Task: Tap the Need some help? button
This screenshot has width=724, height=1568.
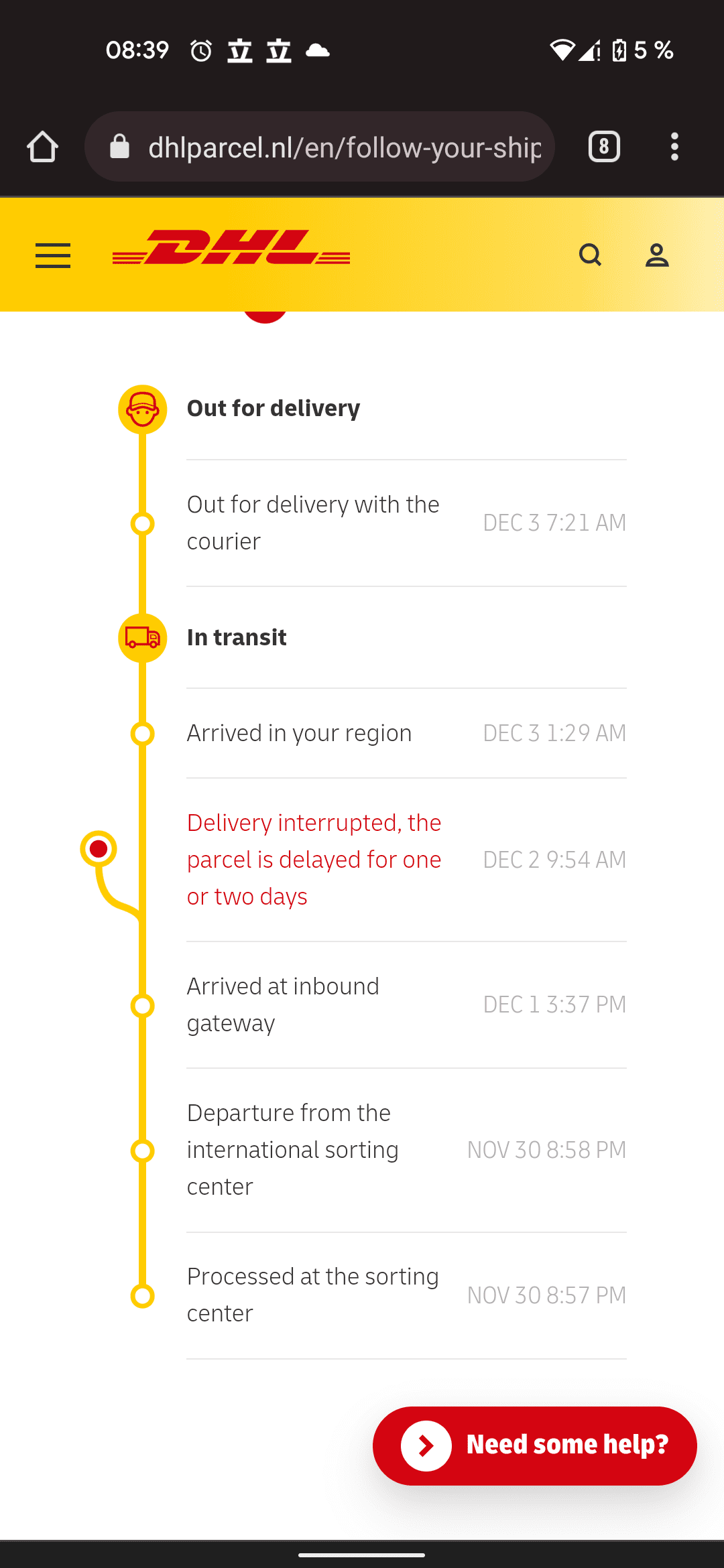Action: tap(534, 1445)
